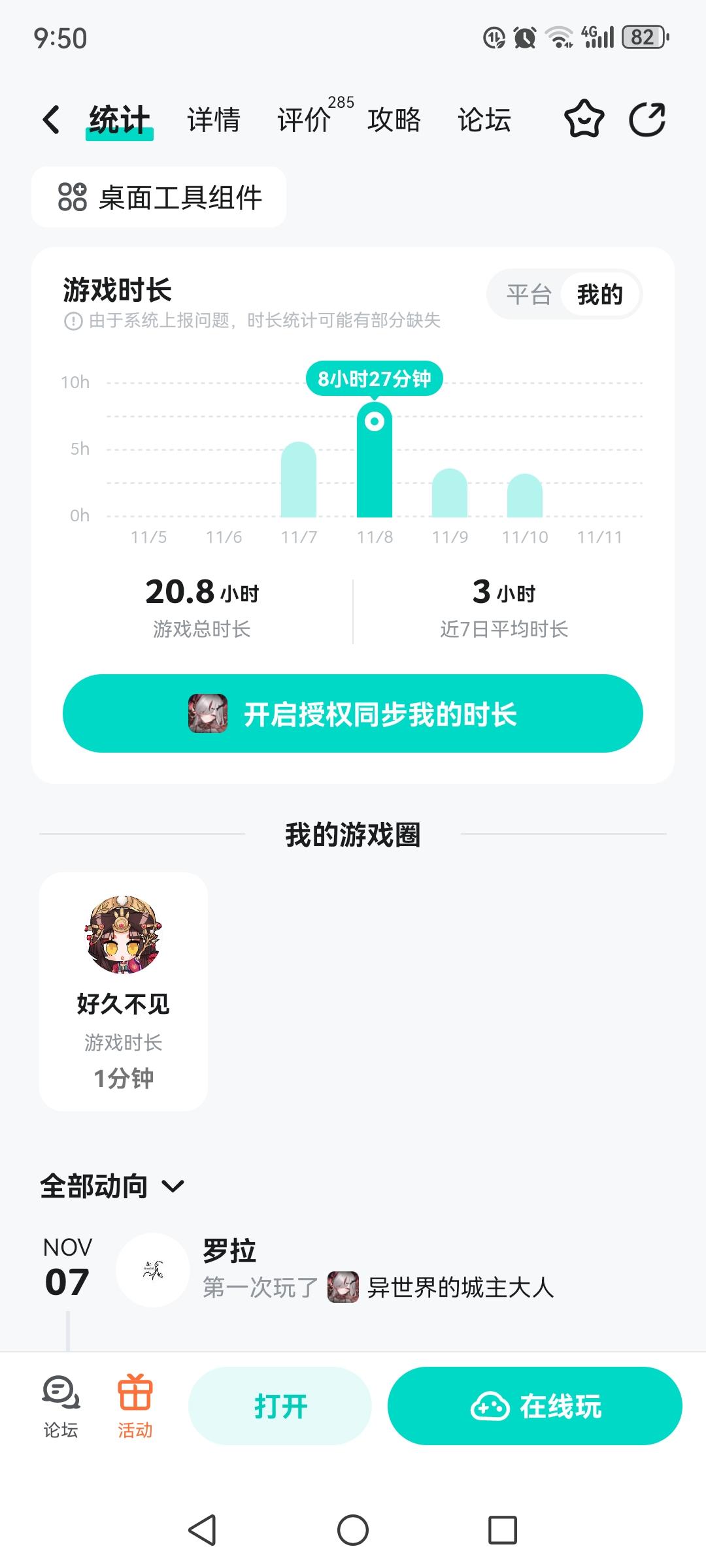This screenshot has width=706, height=1568.
Task: Select the 11/8 bar showing 8小时27分钟
Action: (x=375, y=457)
